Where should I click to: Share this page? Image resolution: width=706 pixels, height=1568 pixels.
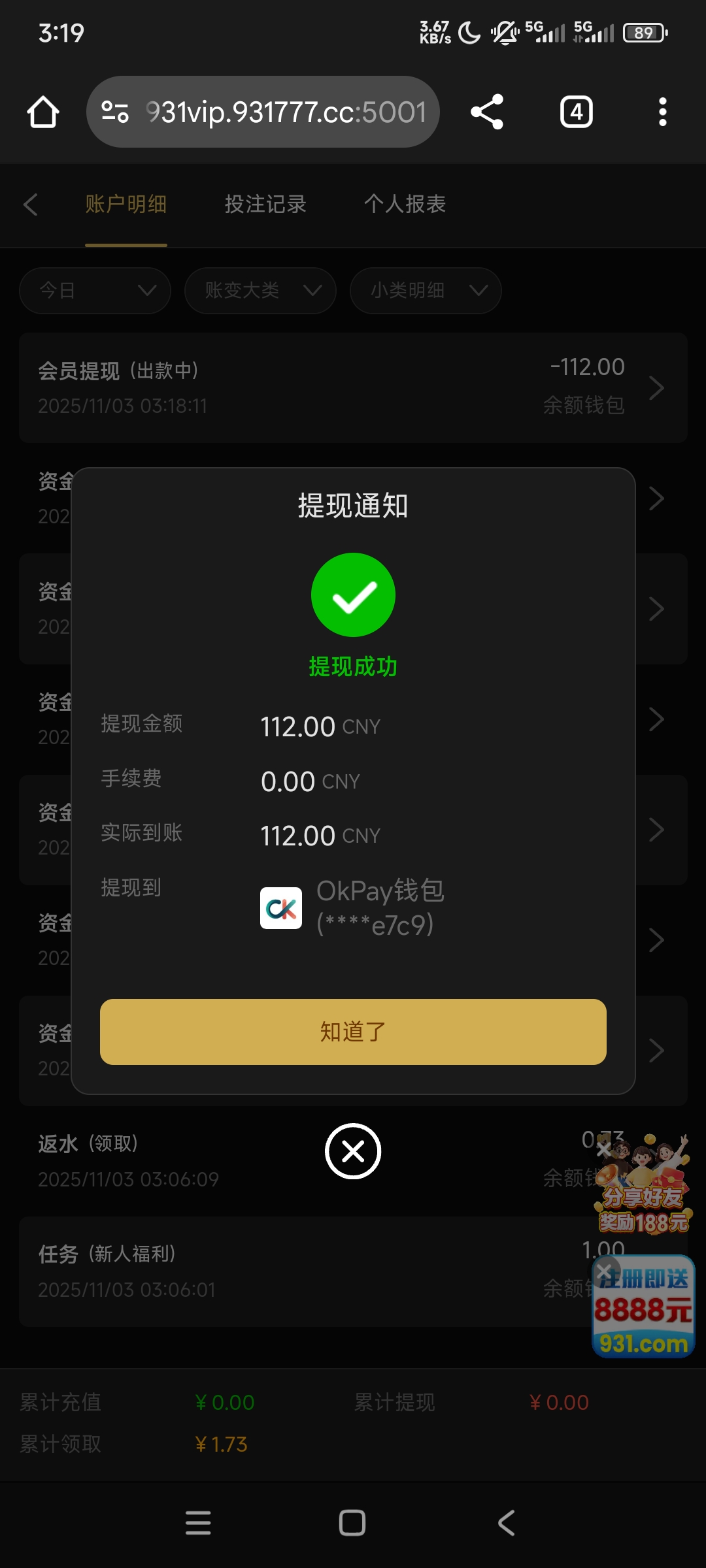pyautogui.click(x=487, y=112)
